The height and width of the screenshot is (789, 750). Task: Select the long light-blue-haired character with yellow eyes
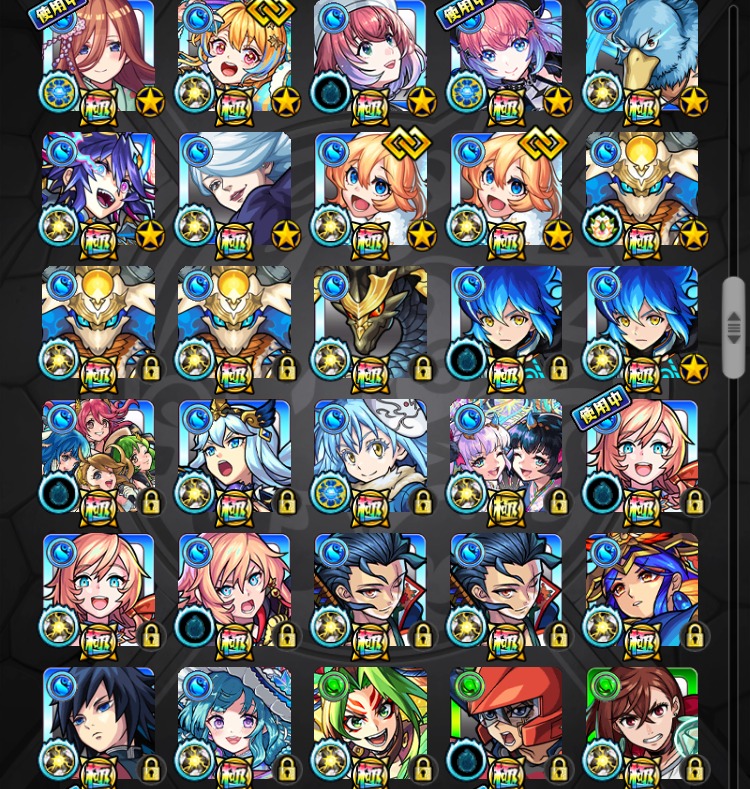[370, 456]
